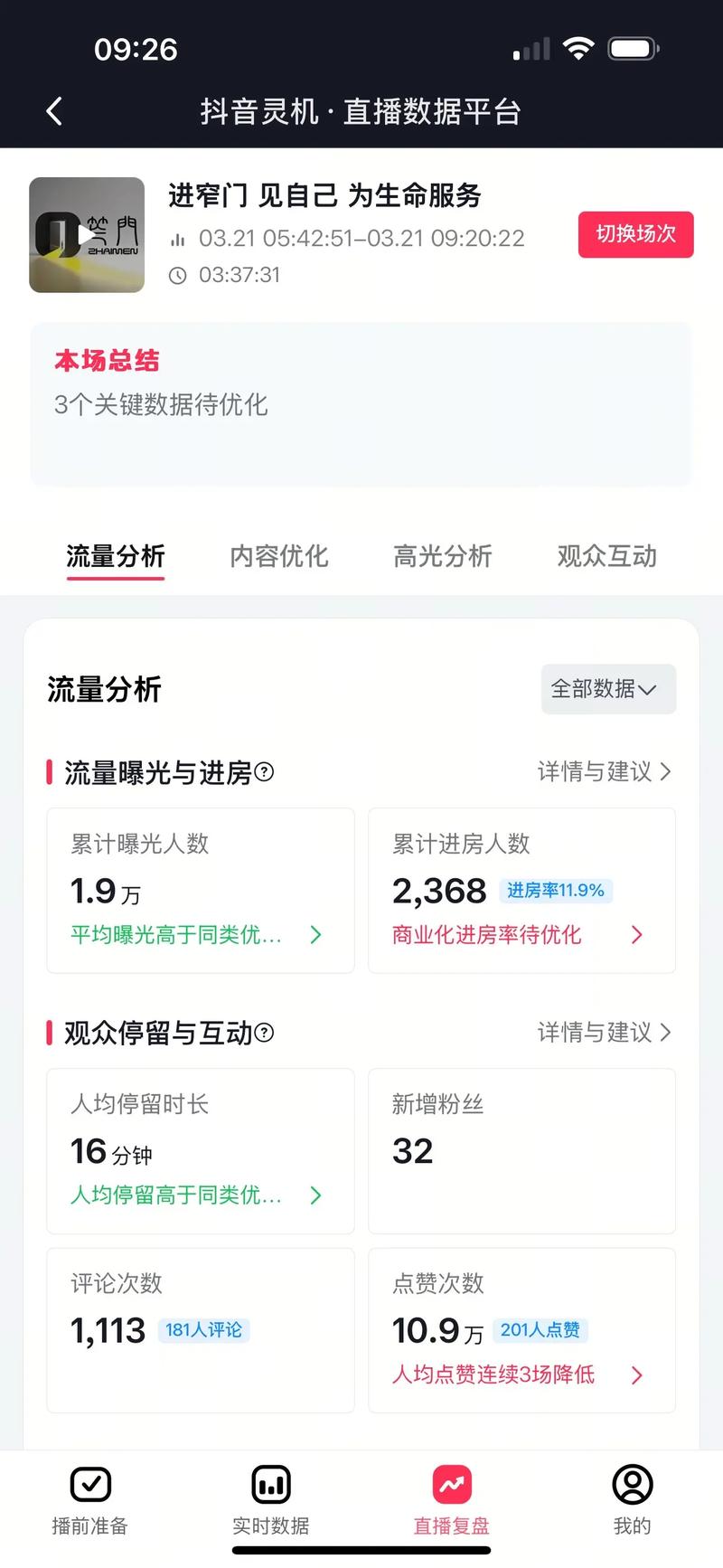The height and width of the screenshot is (1568, 723).
Task: Open the 全部数据 dropdown filter
Action: point(607,689)
